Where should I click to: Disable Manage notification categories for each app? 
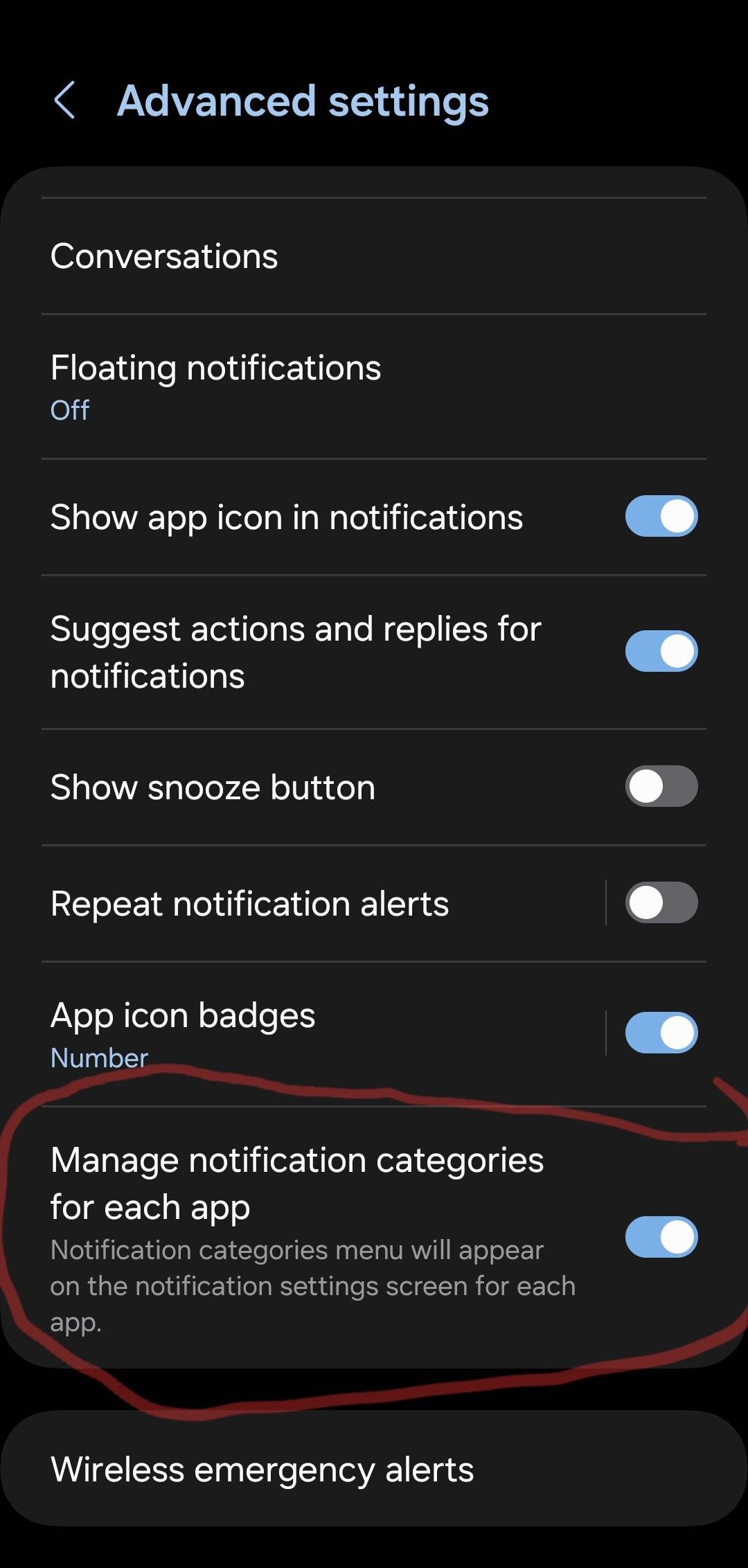click(x=661, y=1236)
